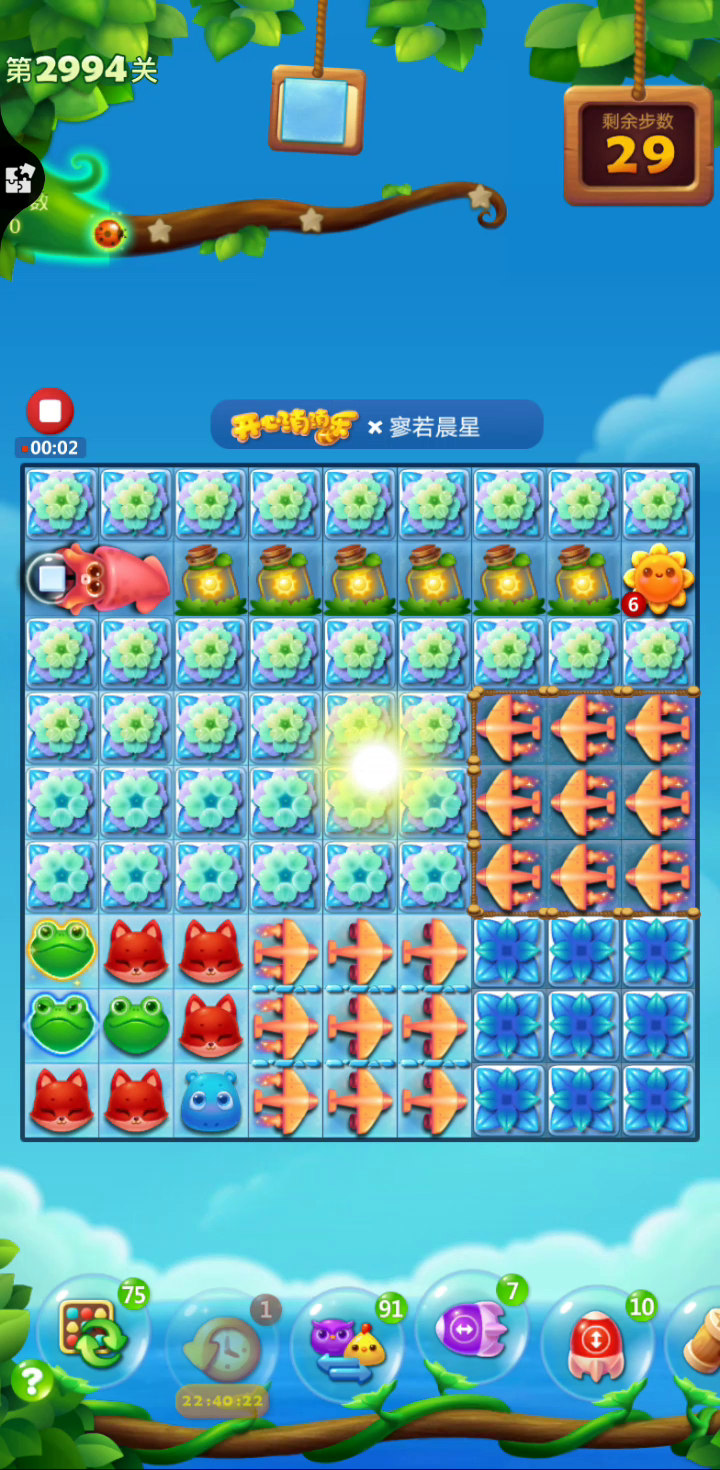Image resolution: width=720 pixels, height=1470 pixels.
Task: Open the green question mark help
Action: point(32,1381)
